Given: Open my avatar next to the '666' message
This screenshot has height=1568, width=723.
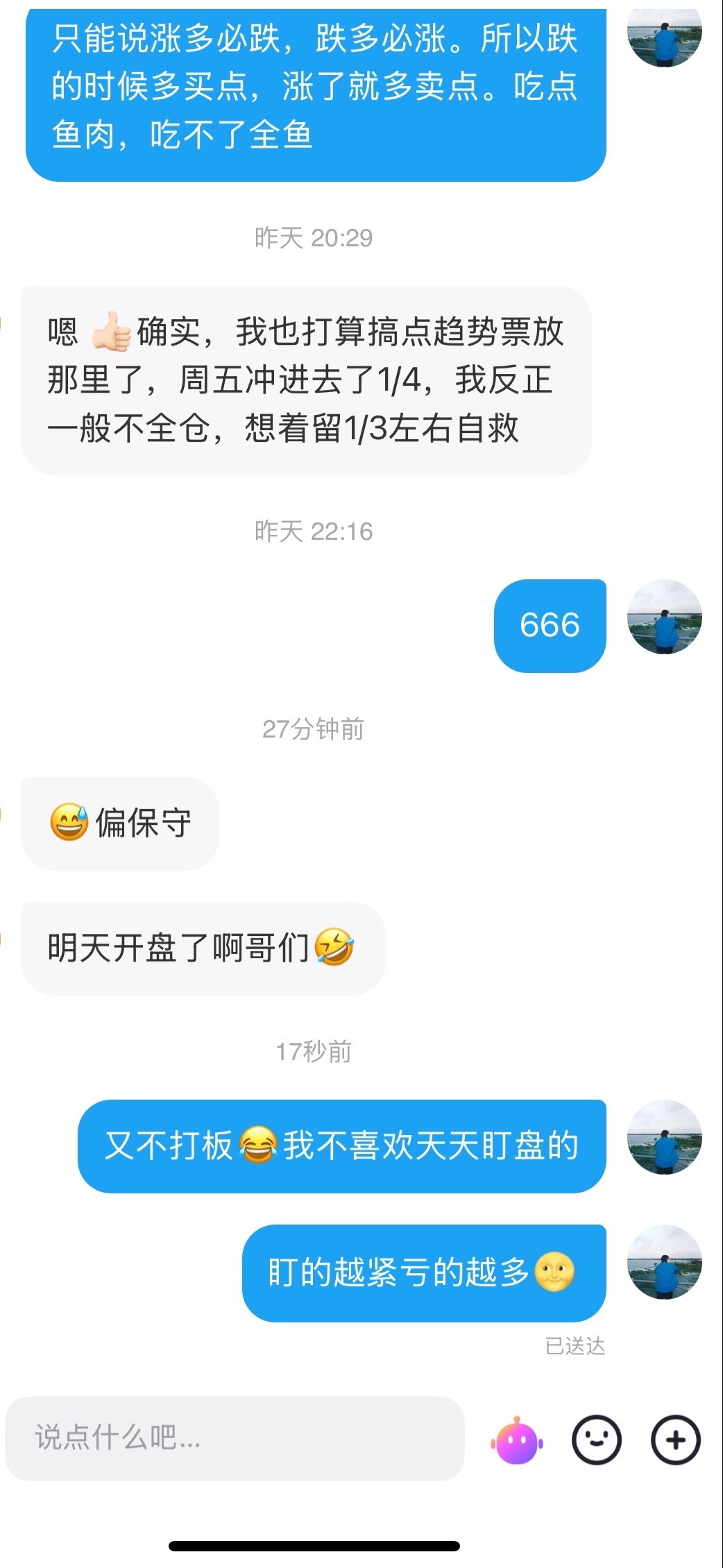Looking at the screenshot, I should pyautogui.click(x=664, y=617).
